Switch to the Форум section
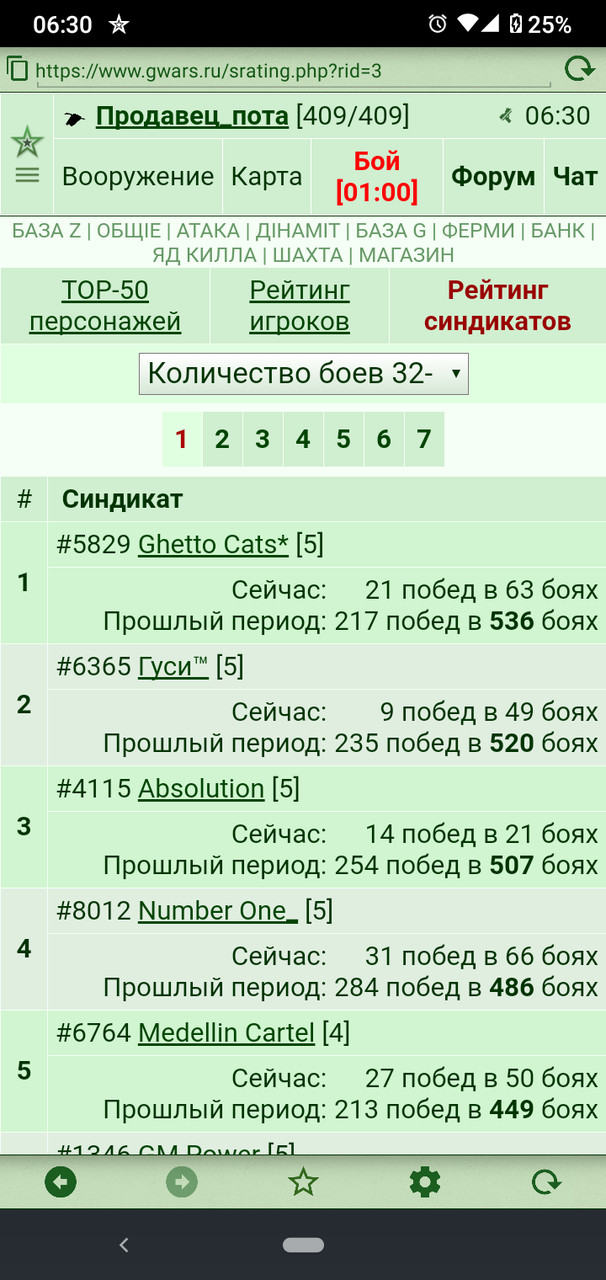This screenshot has height=1280, width=606. (x=493, y=177)
